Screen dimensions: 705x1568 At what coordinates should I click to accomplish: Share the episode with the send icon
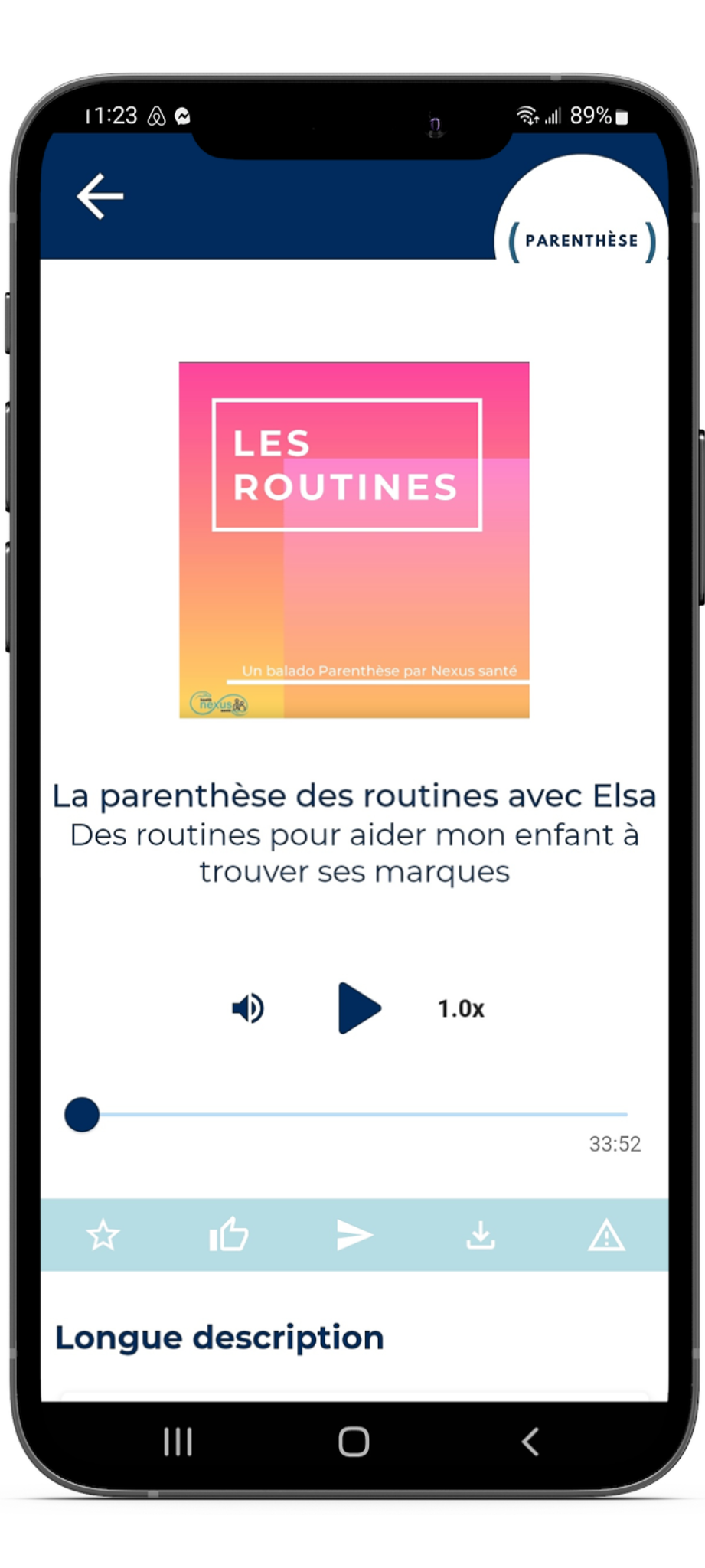coord(354,1235)
